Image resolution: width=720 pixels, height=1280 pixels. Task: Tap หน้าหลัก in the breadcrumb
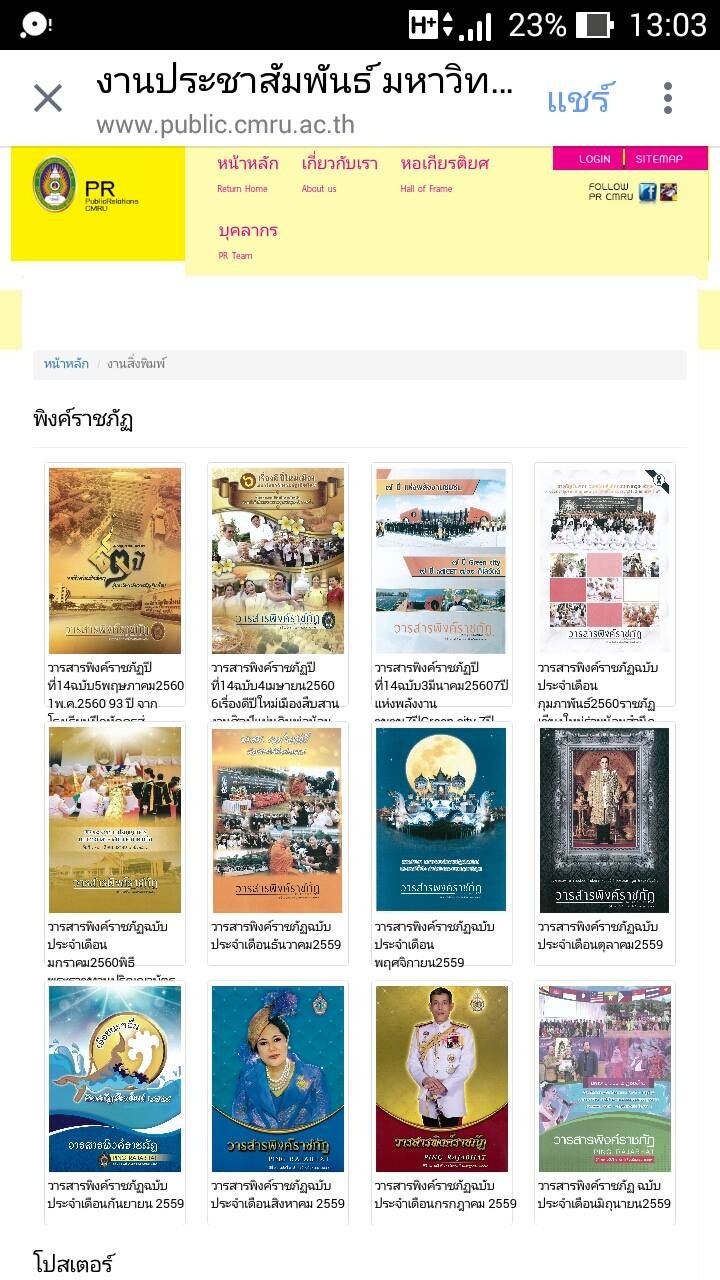66,364
